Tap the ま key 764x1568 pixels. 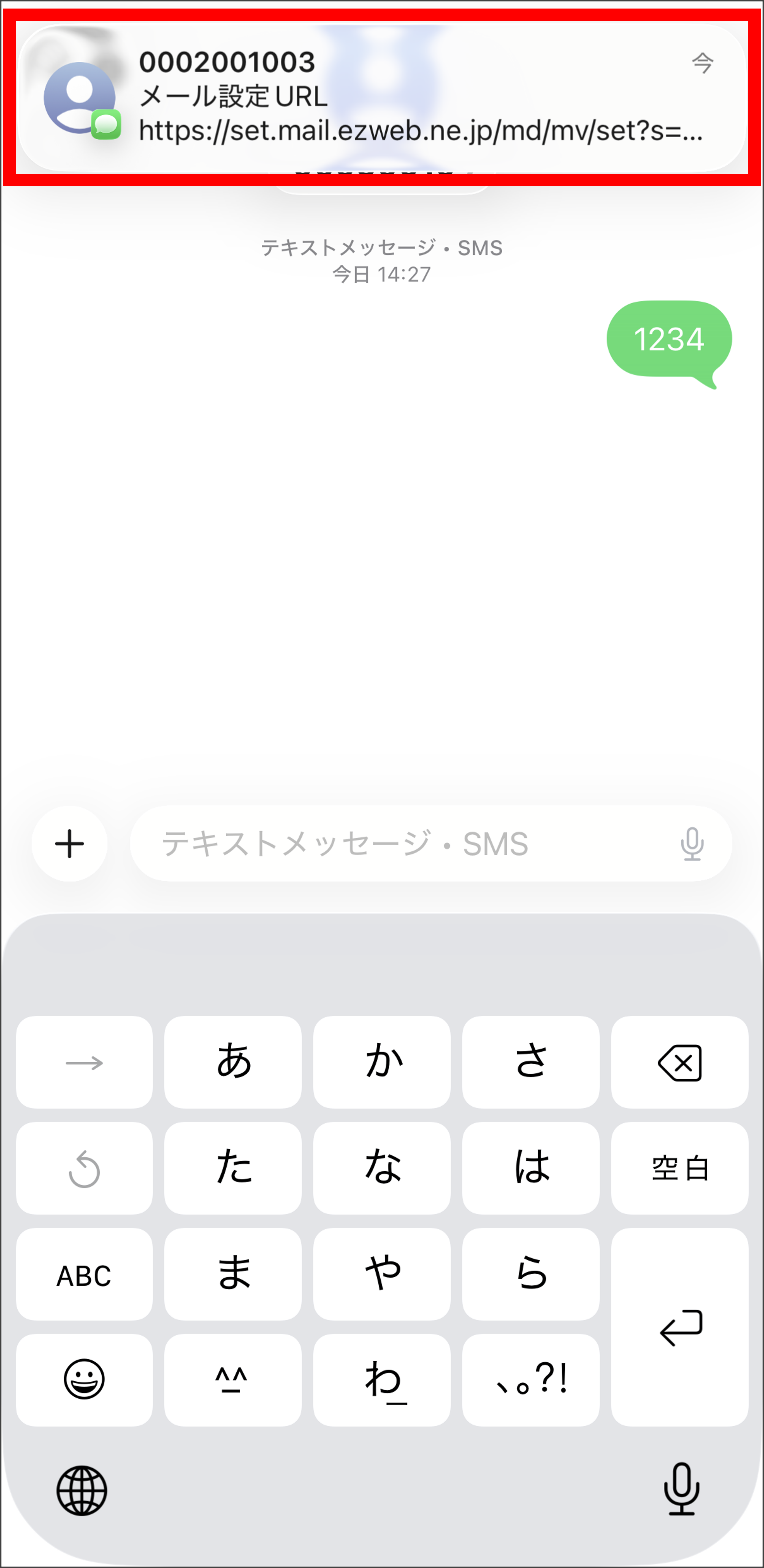click(233, 1274)
